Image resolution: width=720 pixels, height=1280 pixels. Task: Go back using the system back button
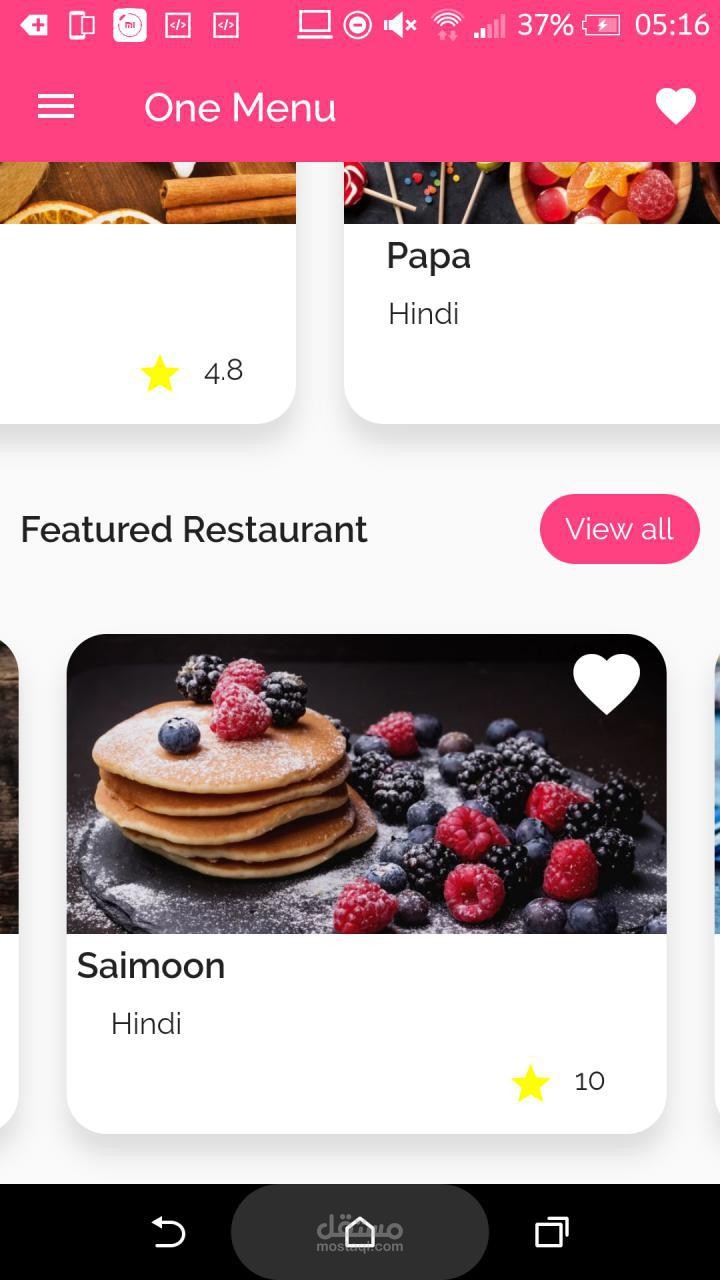(168, 1232)
